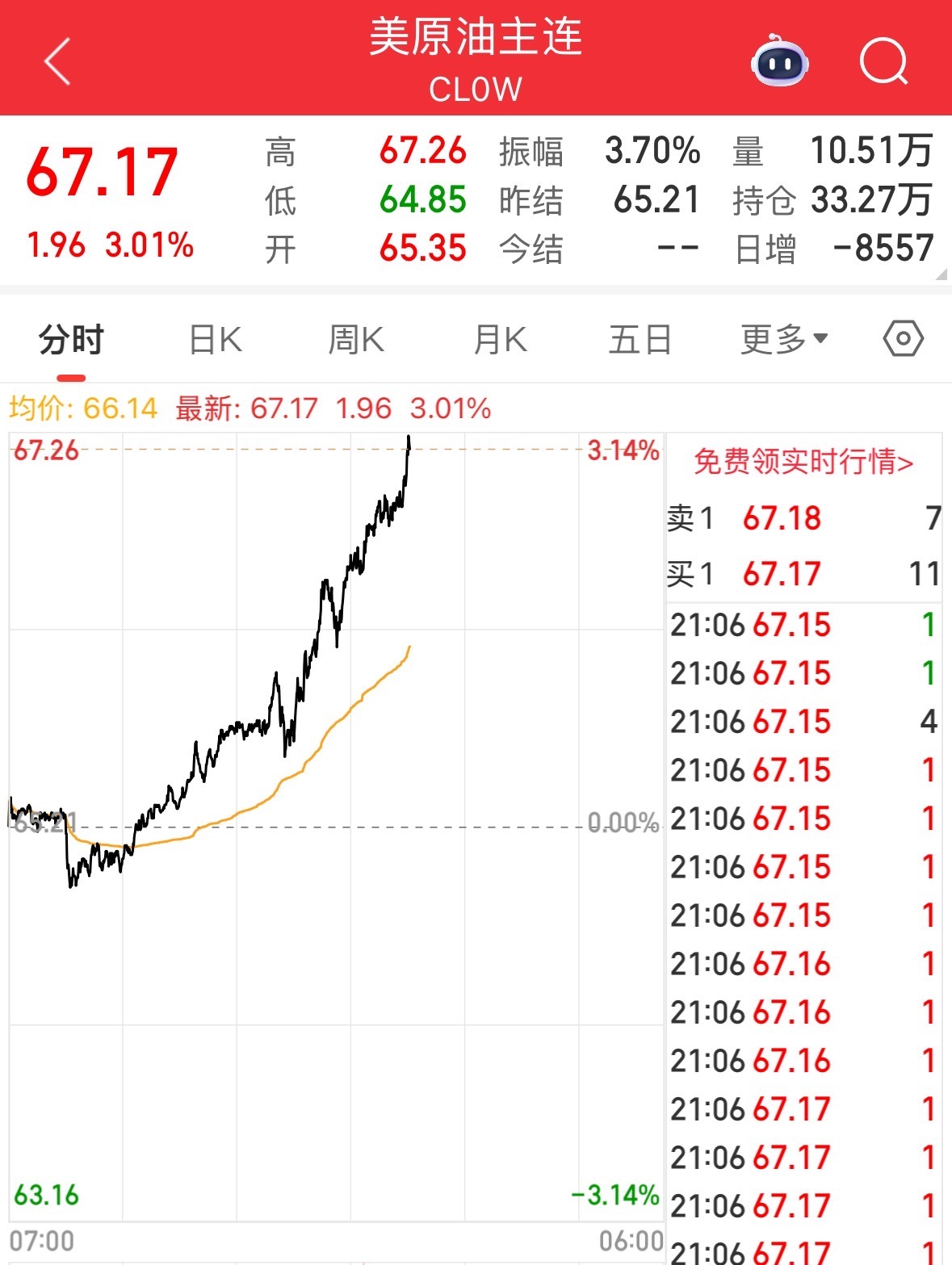Switch to the 月K chart tab
The width and height of the screenshot is (952, 1265).
500,340
